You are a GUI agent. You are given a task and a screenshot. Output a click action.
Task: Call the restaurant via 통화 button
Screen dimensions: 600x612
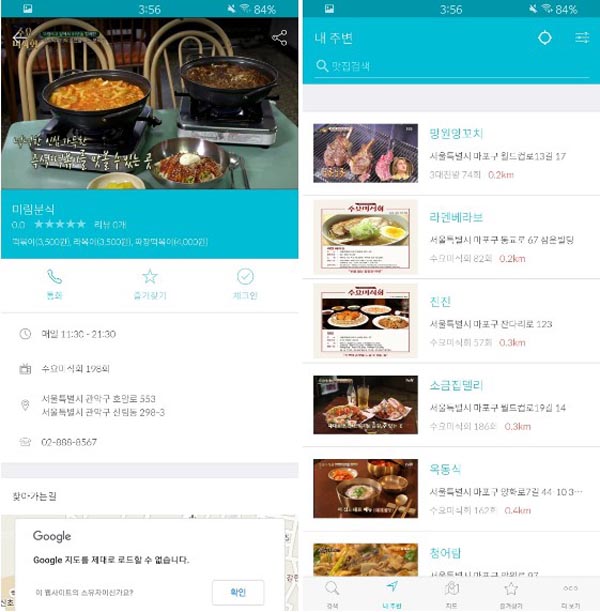(54, 284)
